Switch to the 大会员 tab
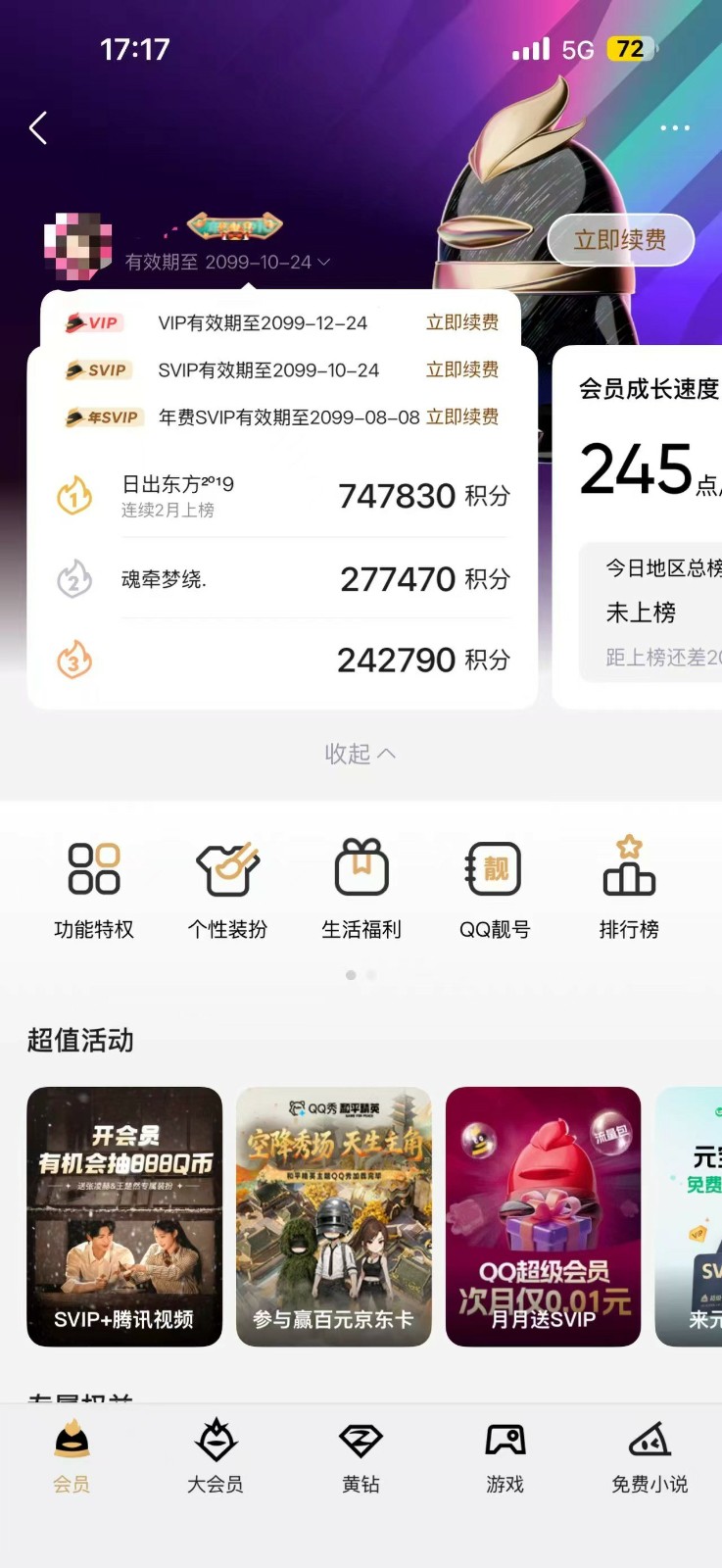Image resolution: width=722 pixels, height=1568 pixels. tap(216, 1456)
